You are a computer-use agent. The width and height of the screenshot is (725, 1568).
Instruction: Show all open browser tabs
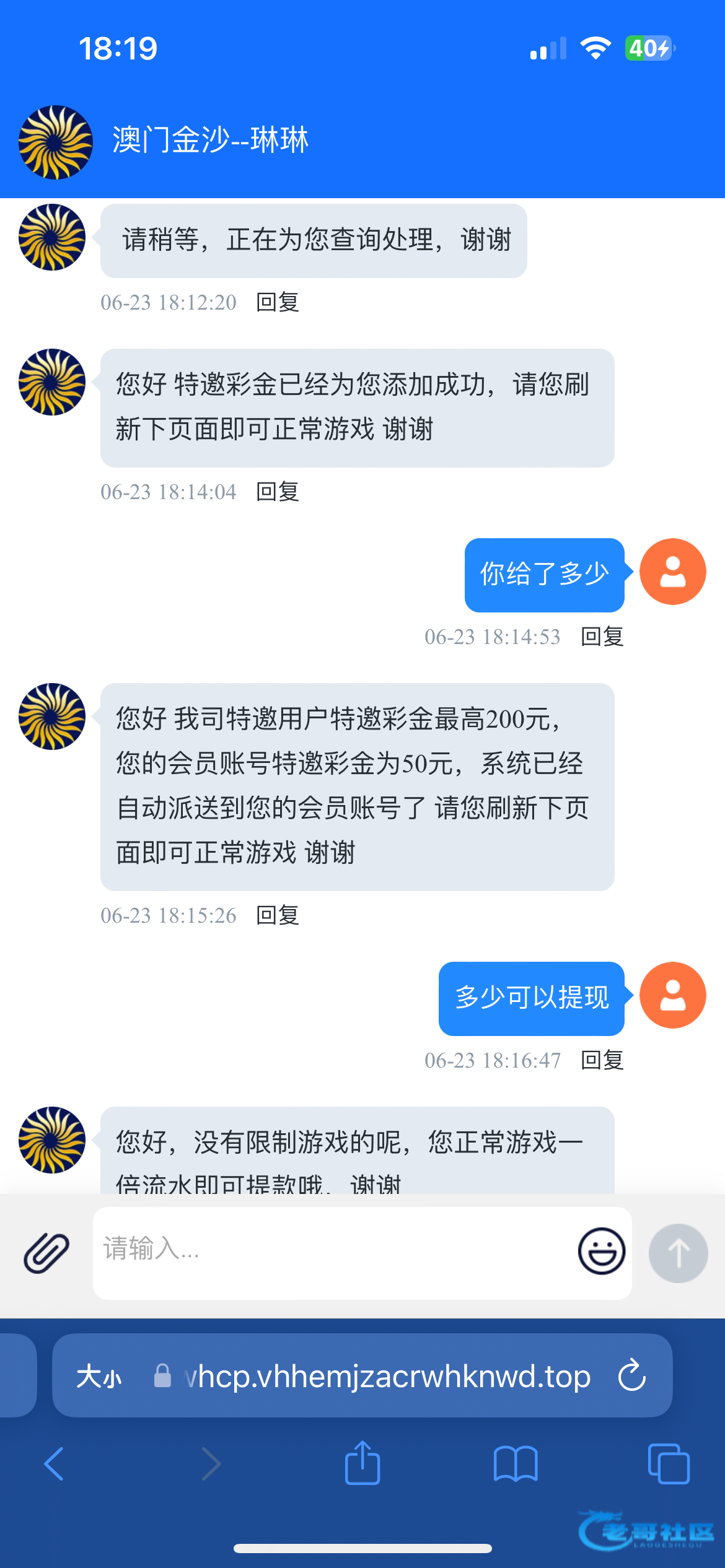(x=668, y=1464)
